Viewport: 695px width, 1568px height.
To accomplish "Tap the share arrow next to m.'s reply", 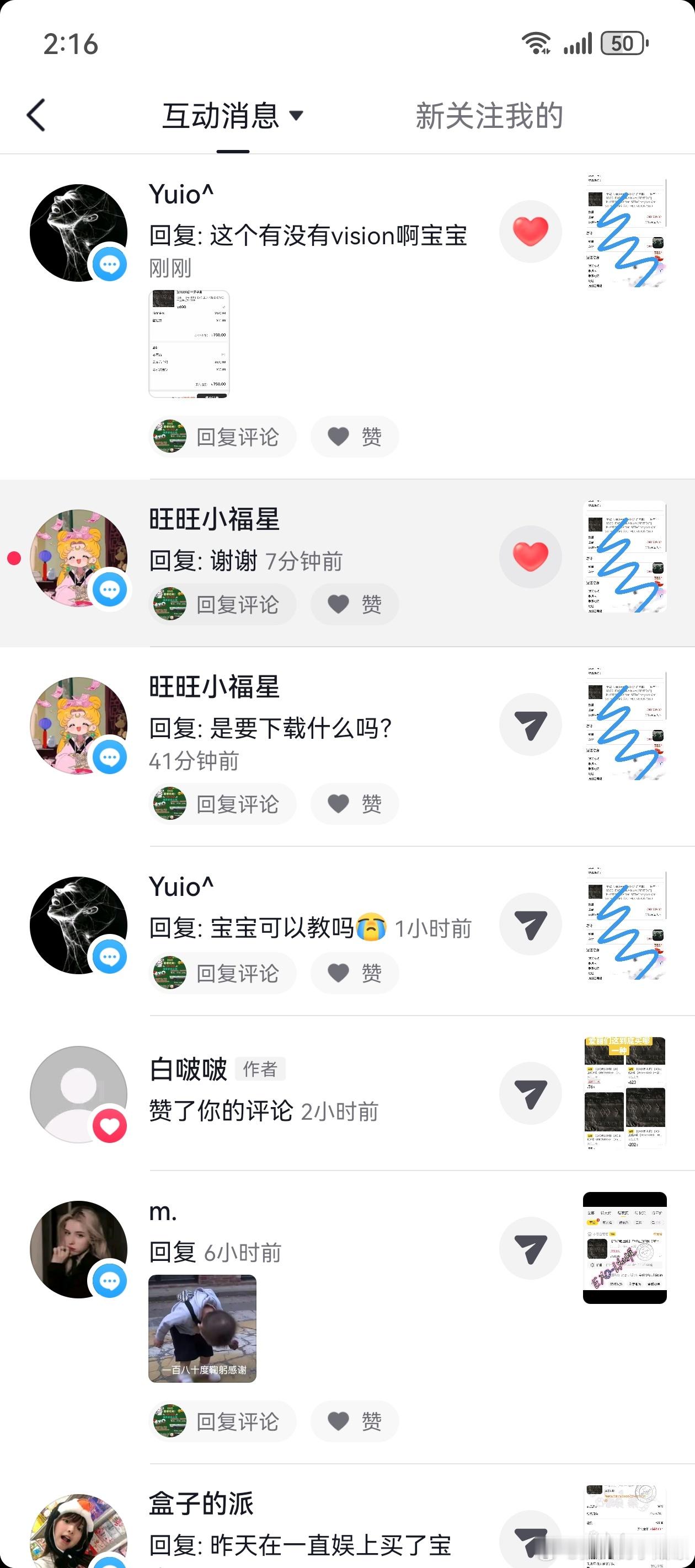I will point(530,1248).
